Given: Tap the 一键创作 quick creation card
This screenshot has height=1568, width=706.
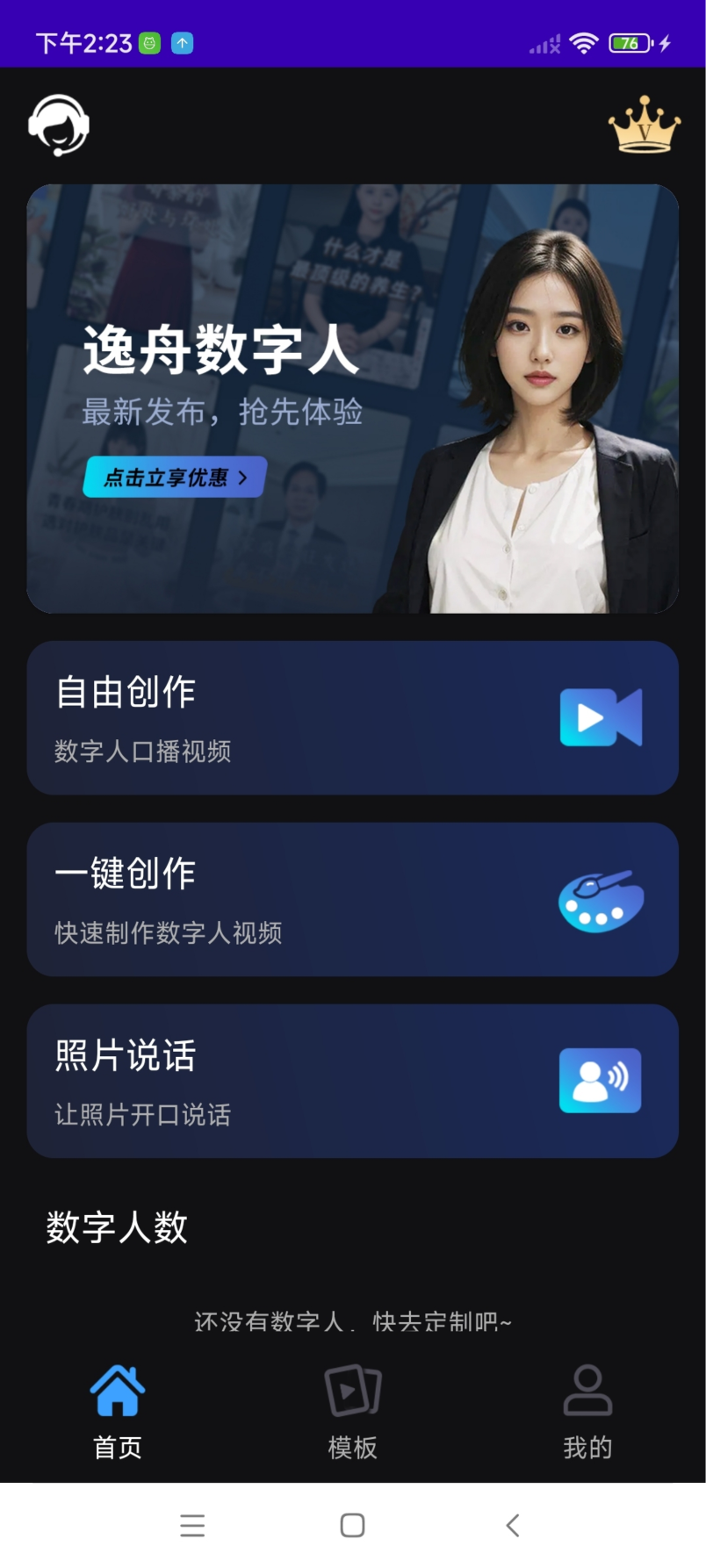Looking at the screenshot, I should point(352,899).
